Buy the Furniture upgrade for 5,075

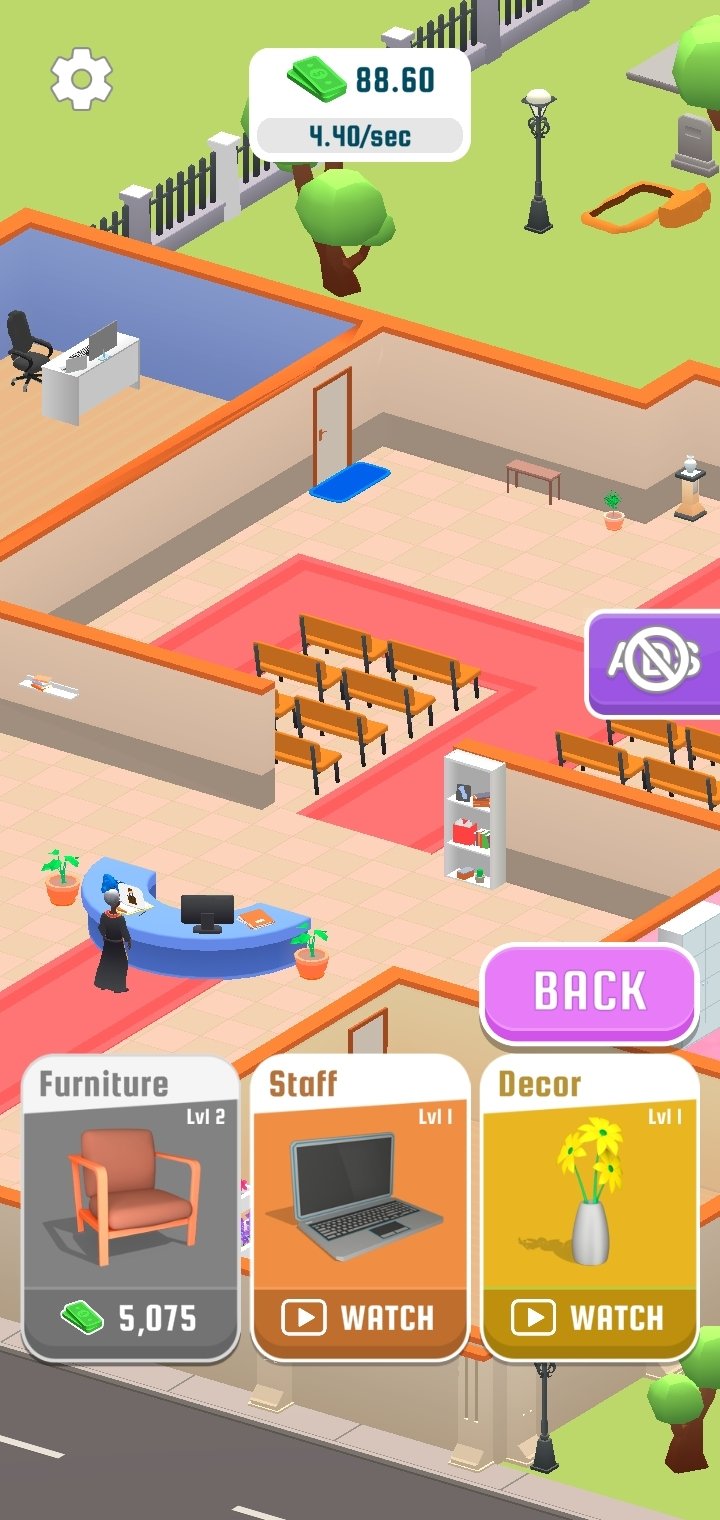pyautogui.click(x=131, y=1318)
